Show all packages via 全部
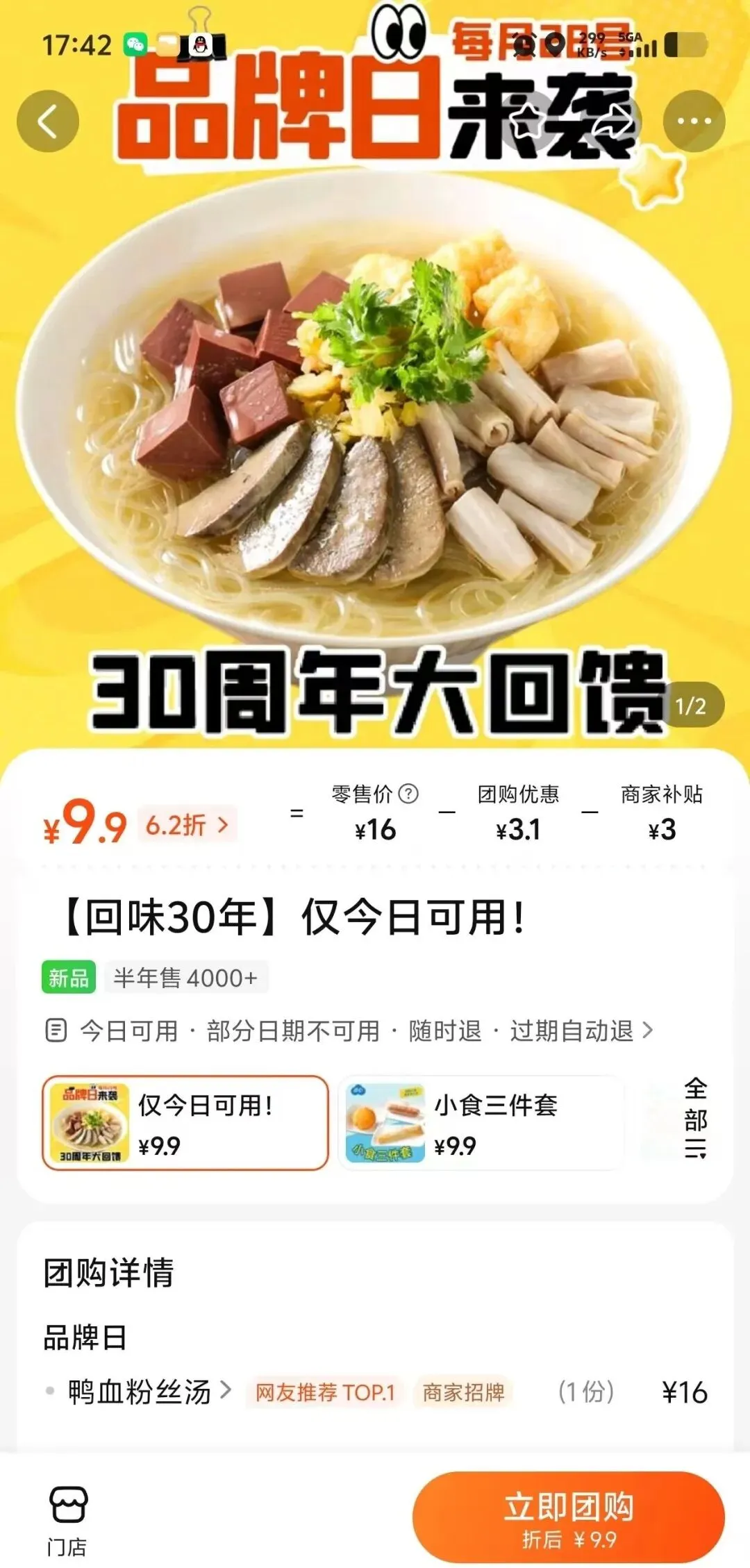The width and height of the screenshot is (750, 1568). click(x=695, y=1117)
